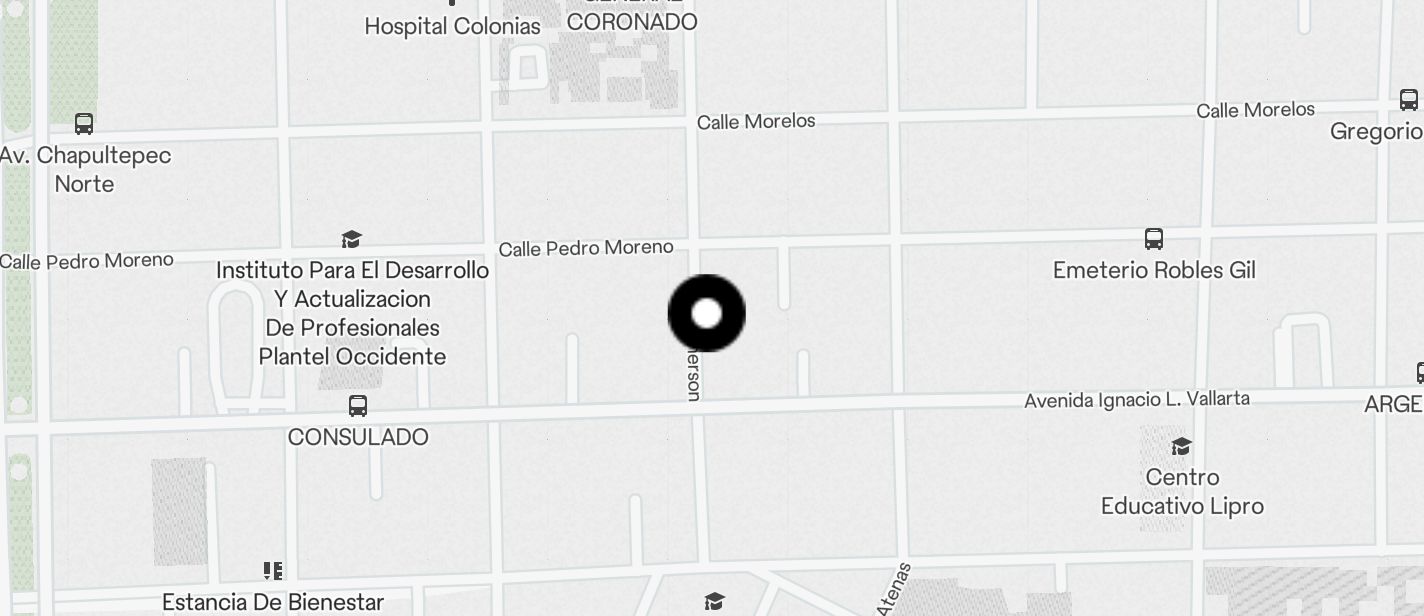Screen dimensions: 1424x616
Task: Open the Av. Chapultepec Norte bus stop
Action: [x=84, y=124]
